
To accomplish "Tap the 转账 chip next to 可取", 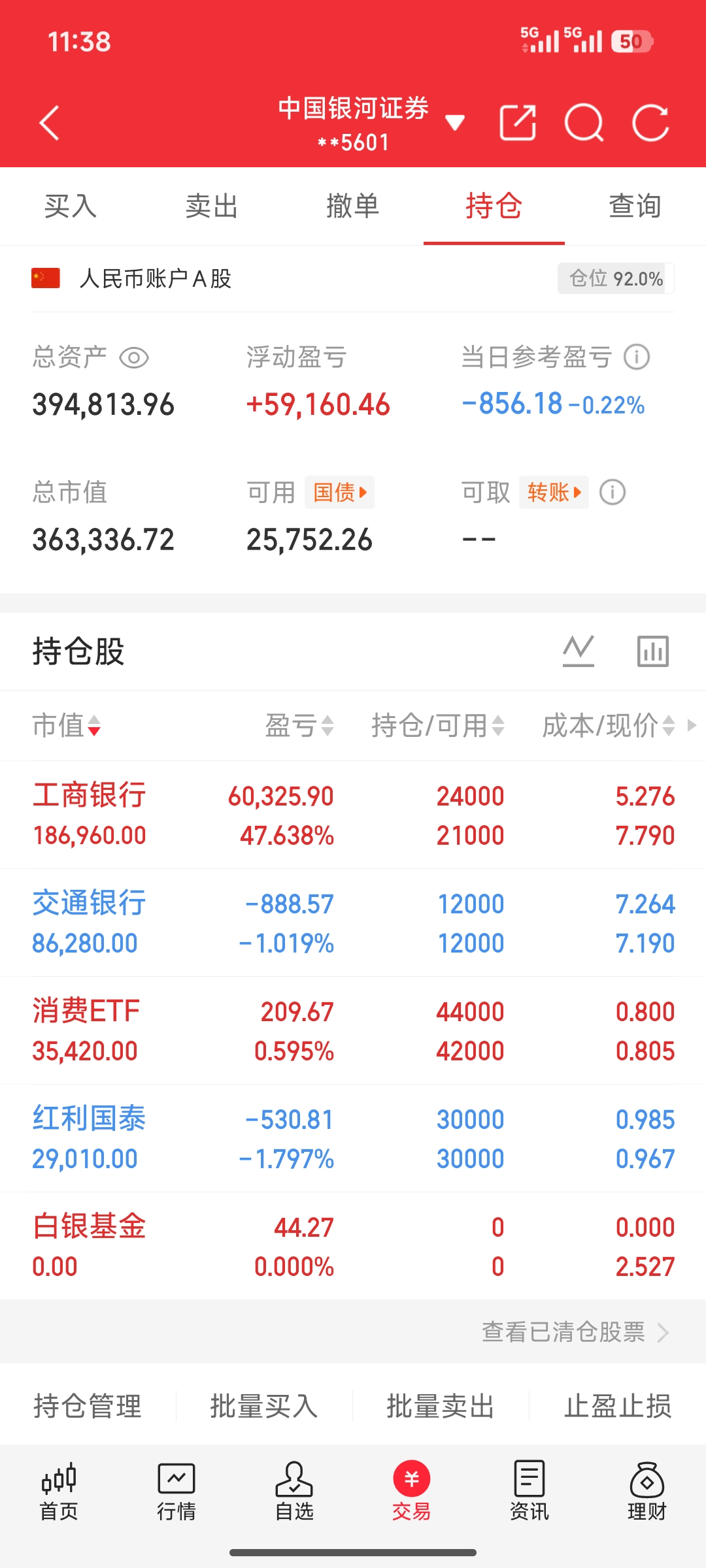I will (x=554, y=492).
